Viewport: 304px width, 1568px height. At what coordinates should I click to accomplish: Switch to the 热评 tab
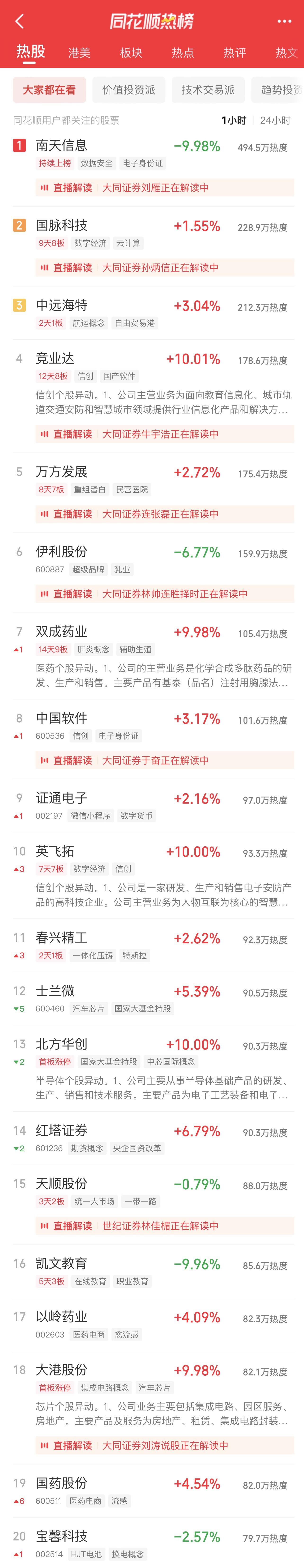pyautogui.click(x=235, y=53)
